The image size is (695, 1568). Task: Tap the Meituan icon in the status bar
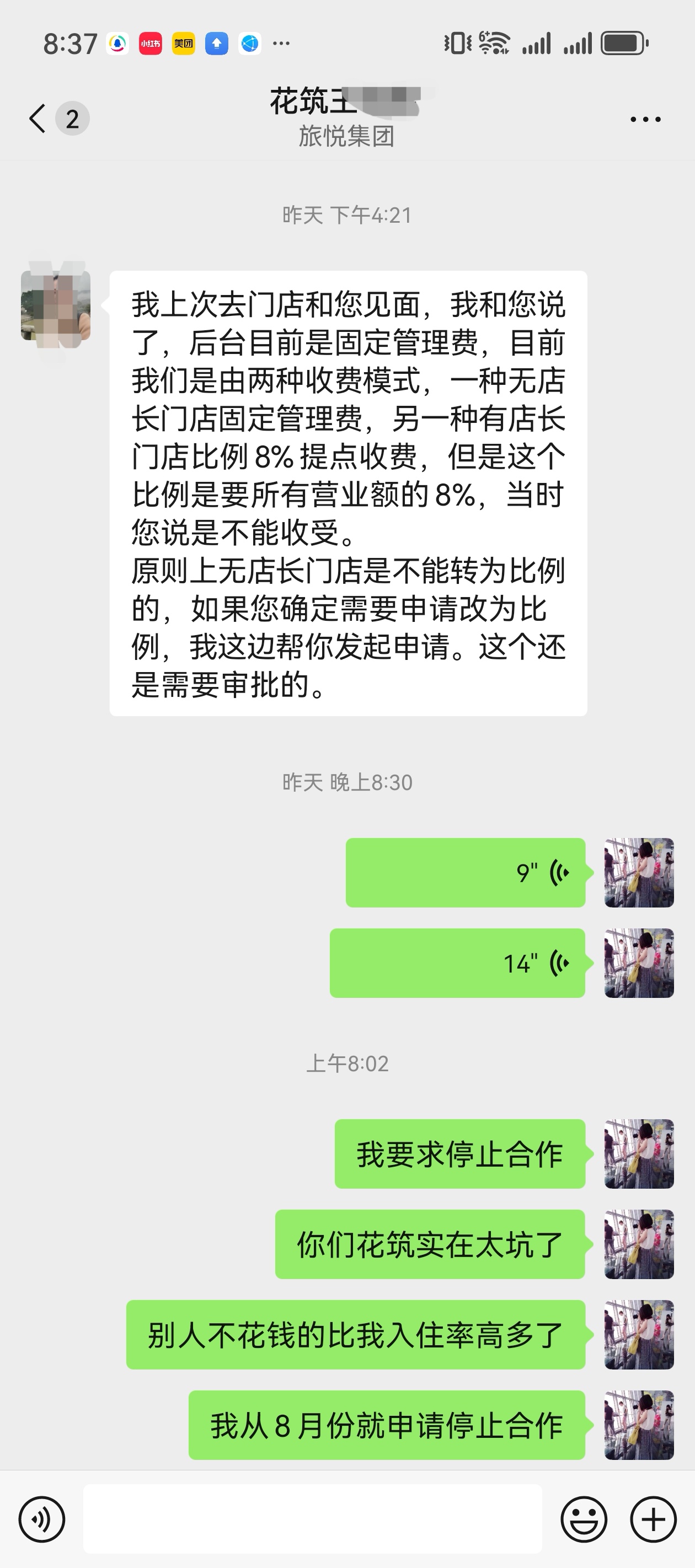click(184, 42)
